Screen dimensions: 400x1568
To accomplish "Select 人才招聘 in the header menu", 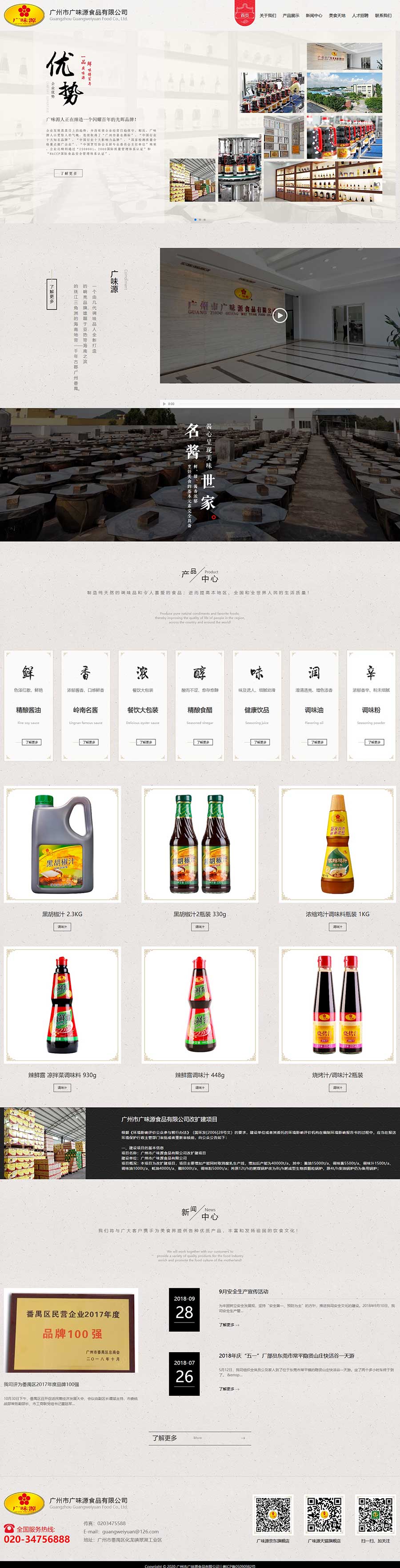I will 360,15.
